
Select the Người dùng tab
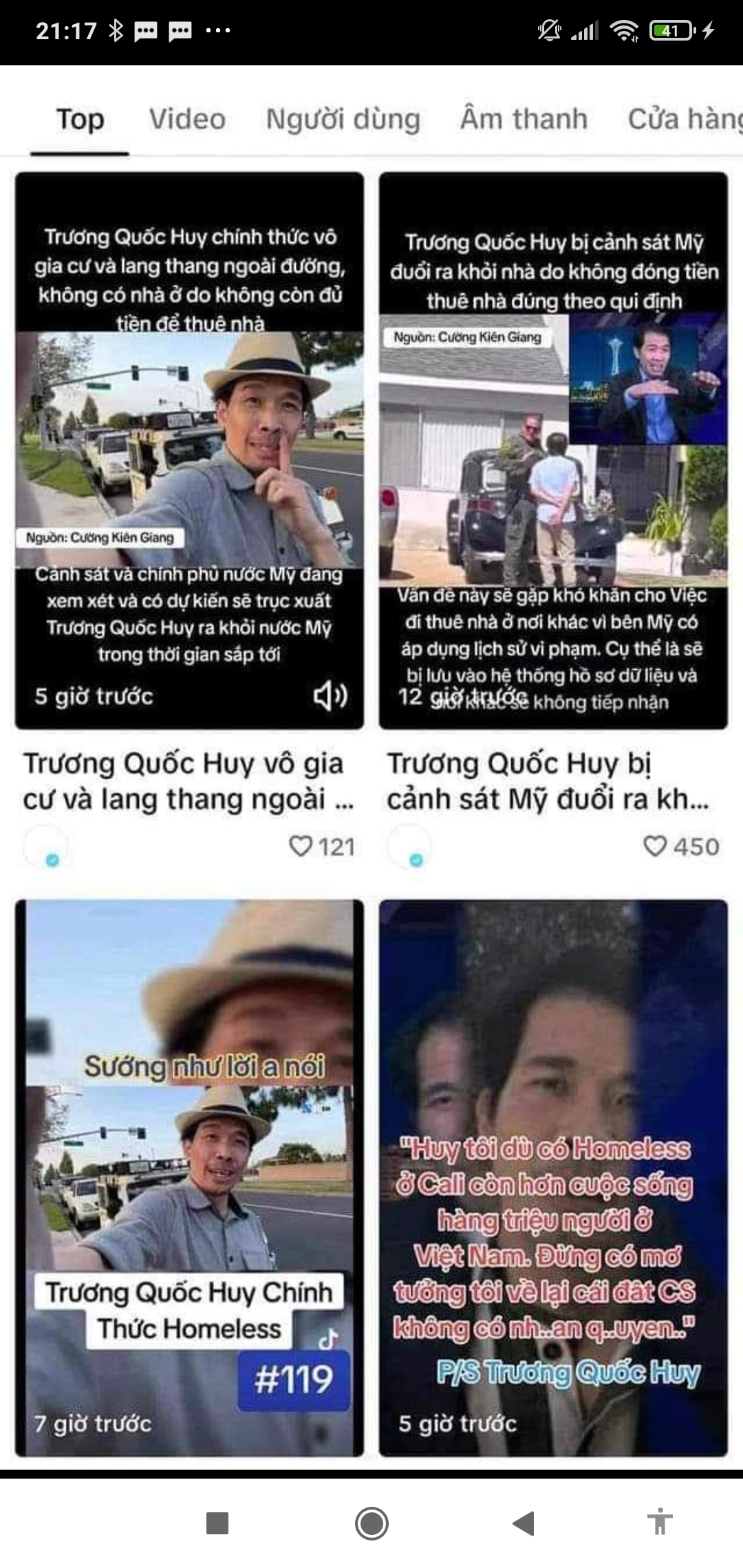pyautogui.click(x=343, y=119)
